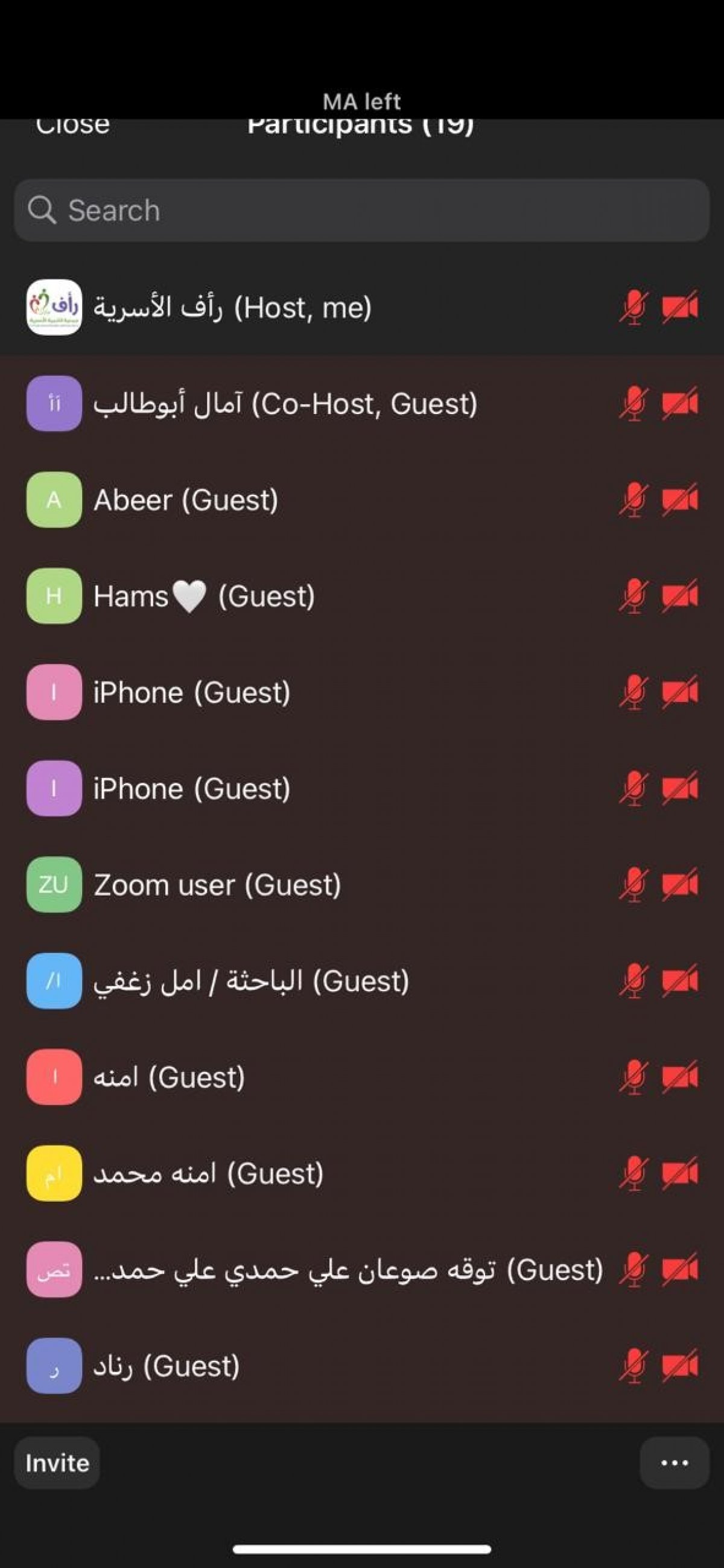This screenshot has height=1568, width=724.
Task: Open participant Abeer (Guest)
Action: click(362, 500)
